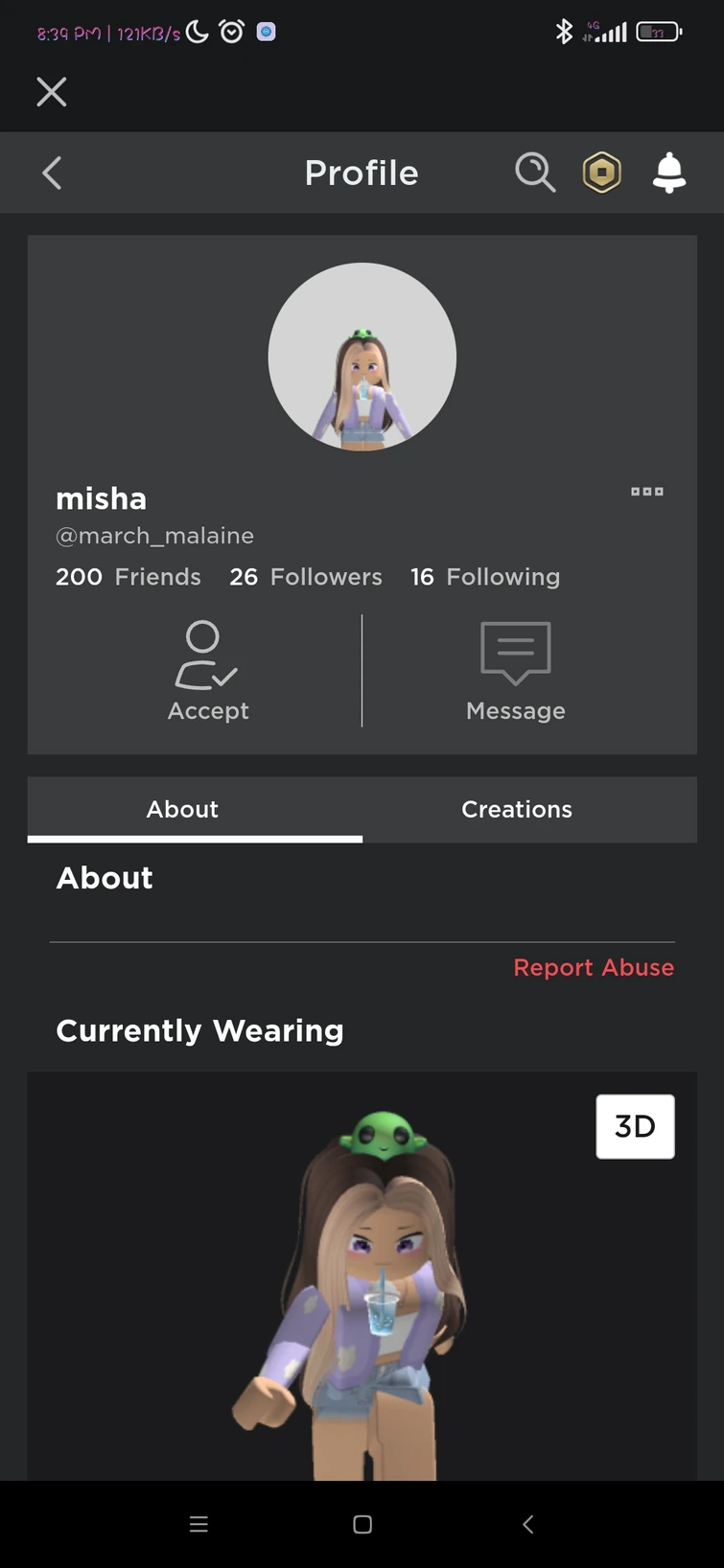Open the notifications bell
The width and height of the screenshot is (724, 1568).
(x=669, y=173)
